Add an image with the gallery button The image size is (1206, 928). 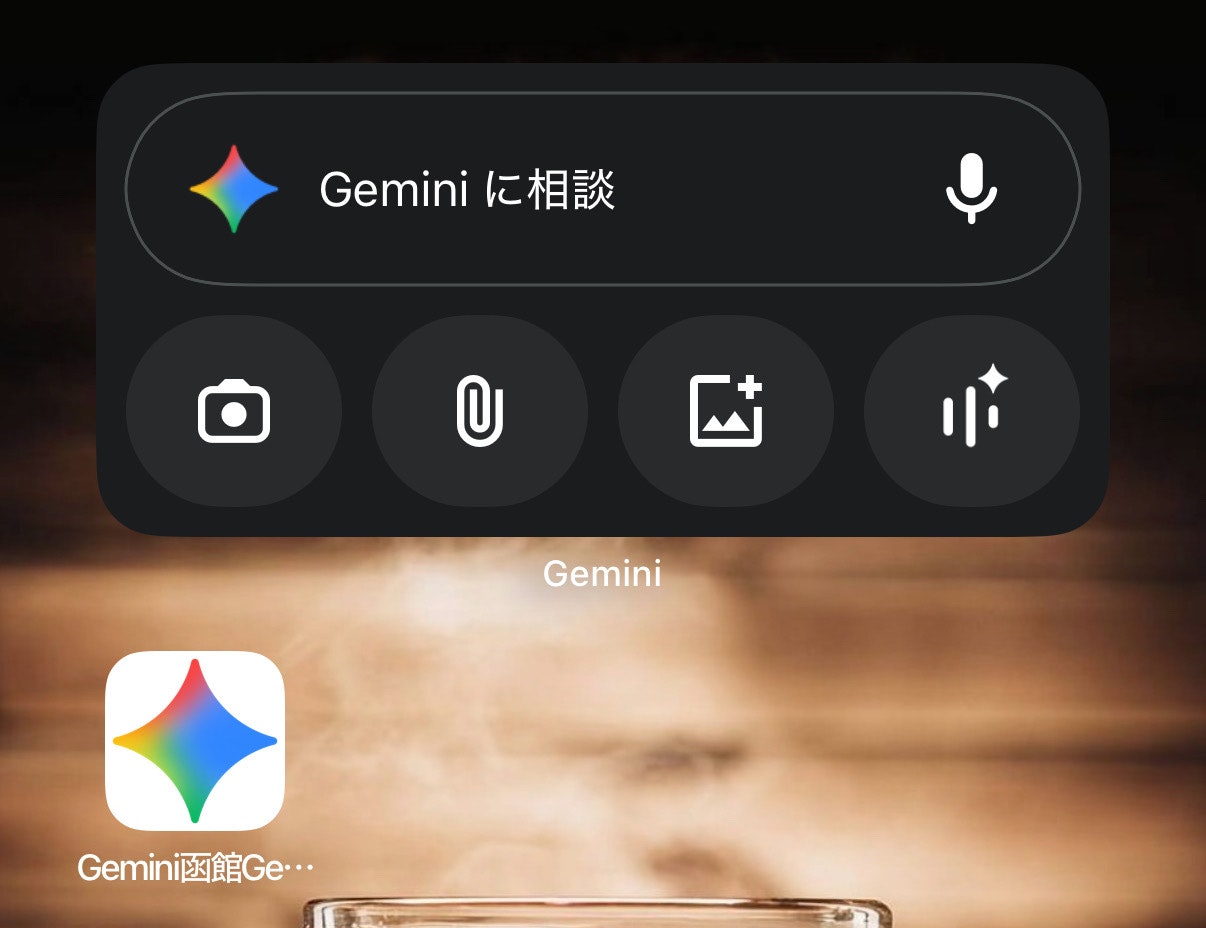point(726,410)
